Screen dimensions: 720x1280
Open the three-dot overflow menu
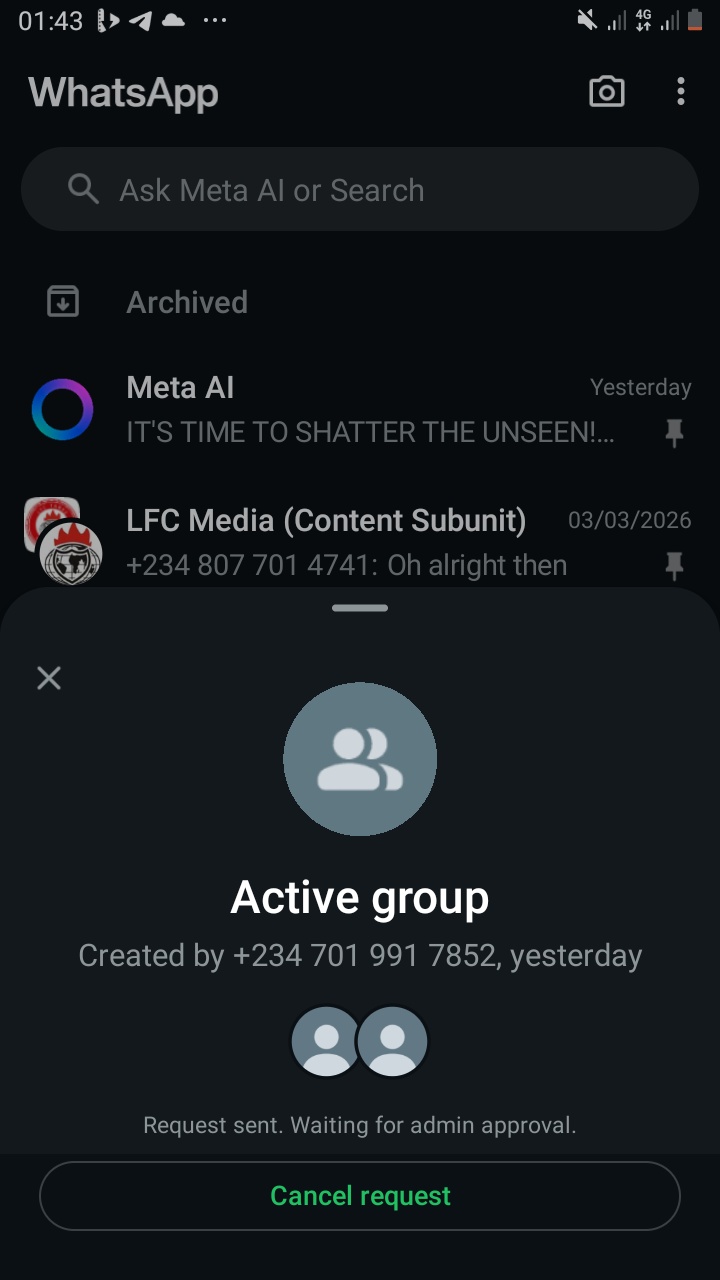point(681,93)
